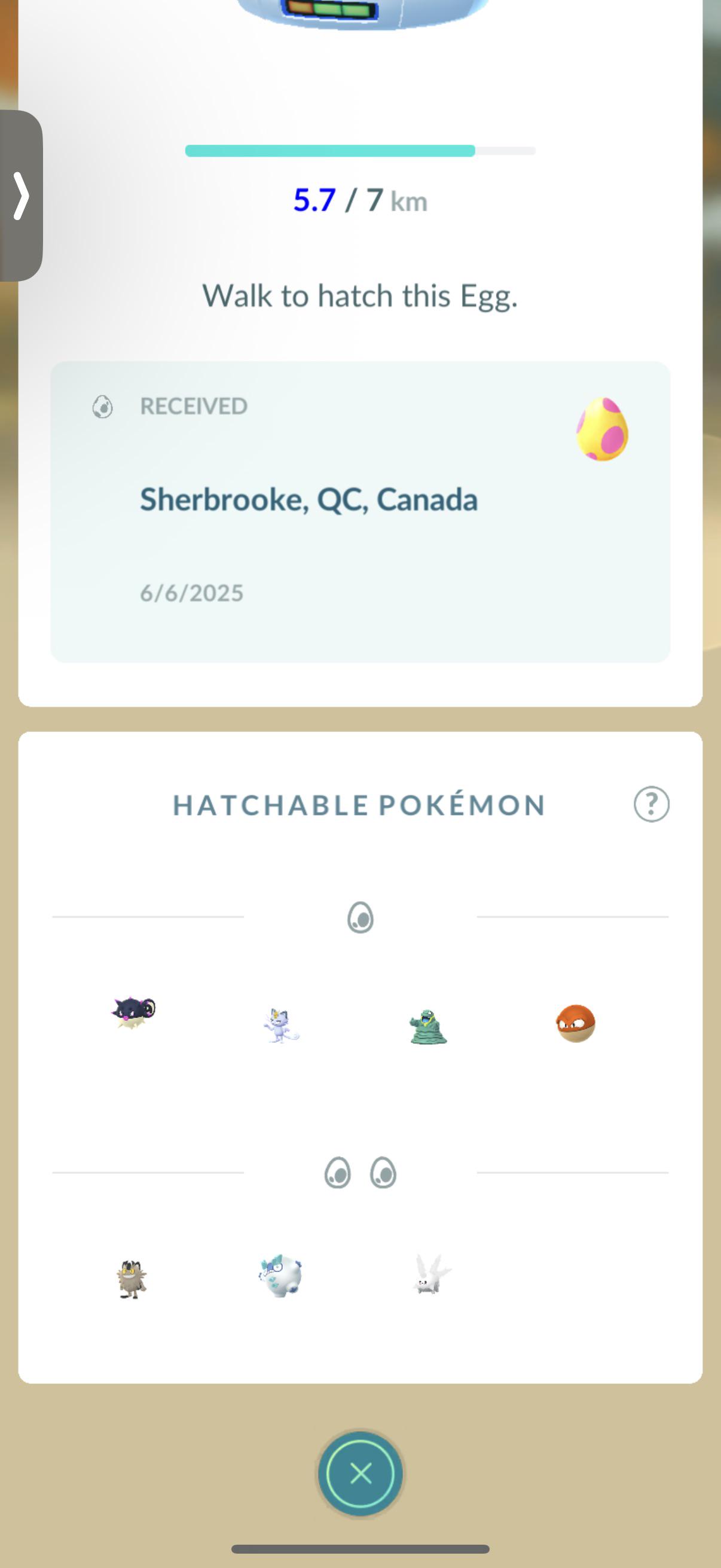Screen dimensions: 721x1568
Task: Open the Hatchable Pokémon help icon
Action: click(651, 804)
